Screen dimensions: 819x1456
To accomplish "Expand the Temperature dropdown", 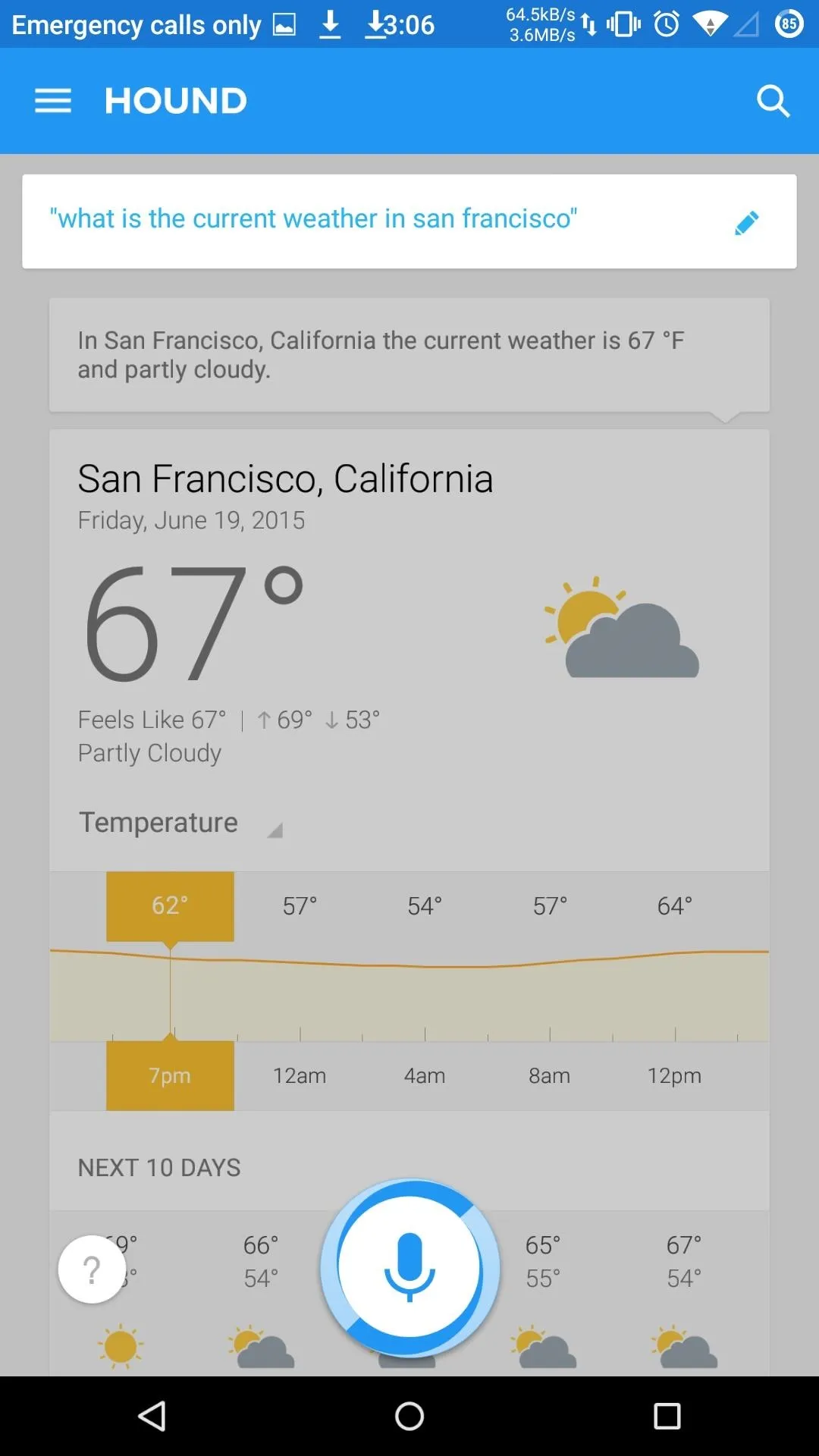I will click(x=180, y=824).
